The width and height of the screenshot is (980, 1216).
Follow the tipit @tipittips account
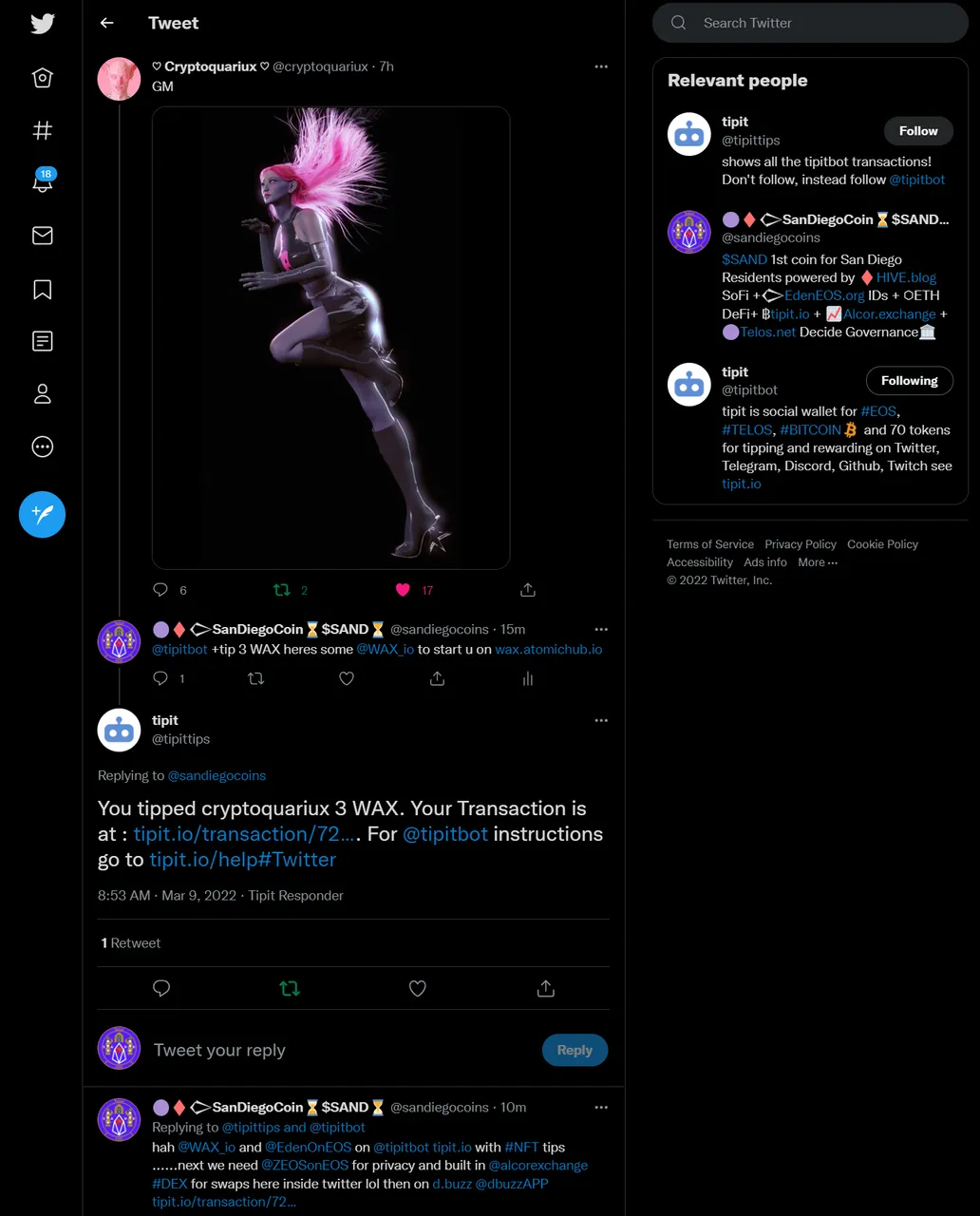[x=917, y=131]
